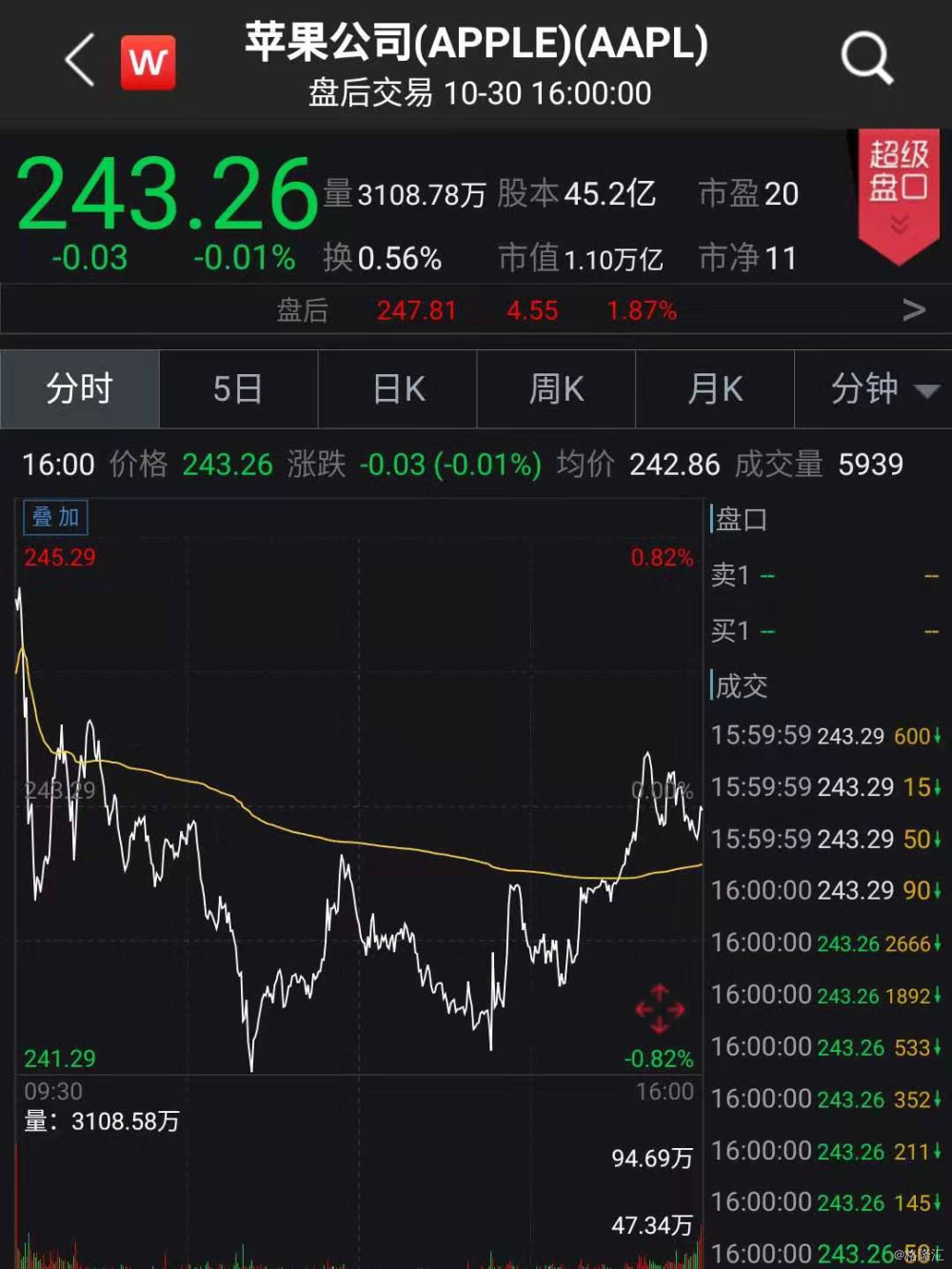Open the search magnifier icon

click(x=866, y=59)
